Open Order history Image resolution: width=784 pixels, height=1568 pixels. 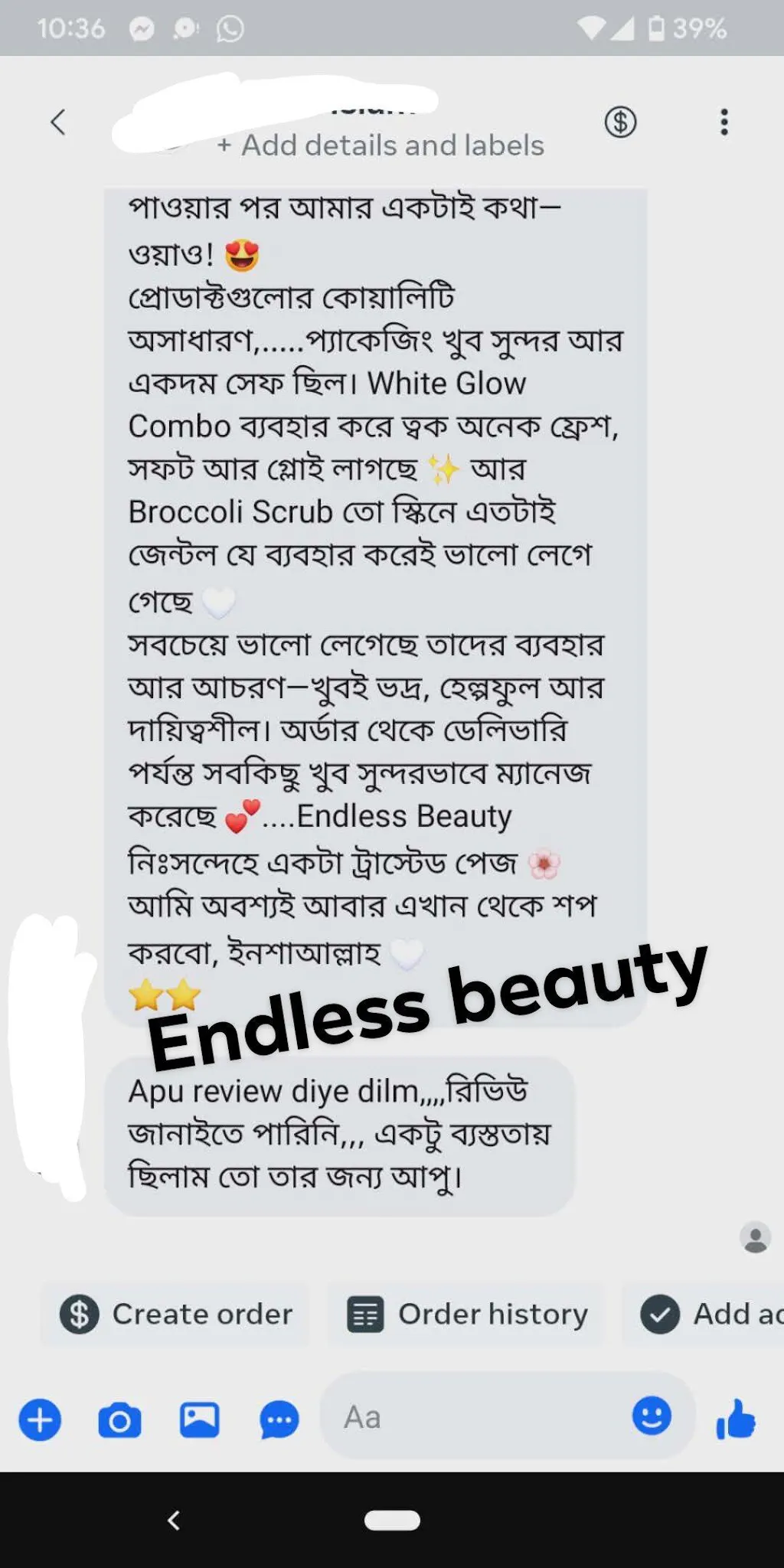[x=467, y=1315]
